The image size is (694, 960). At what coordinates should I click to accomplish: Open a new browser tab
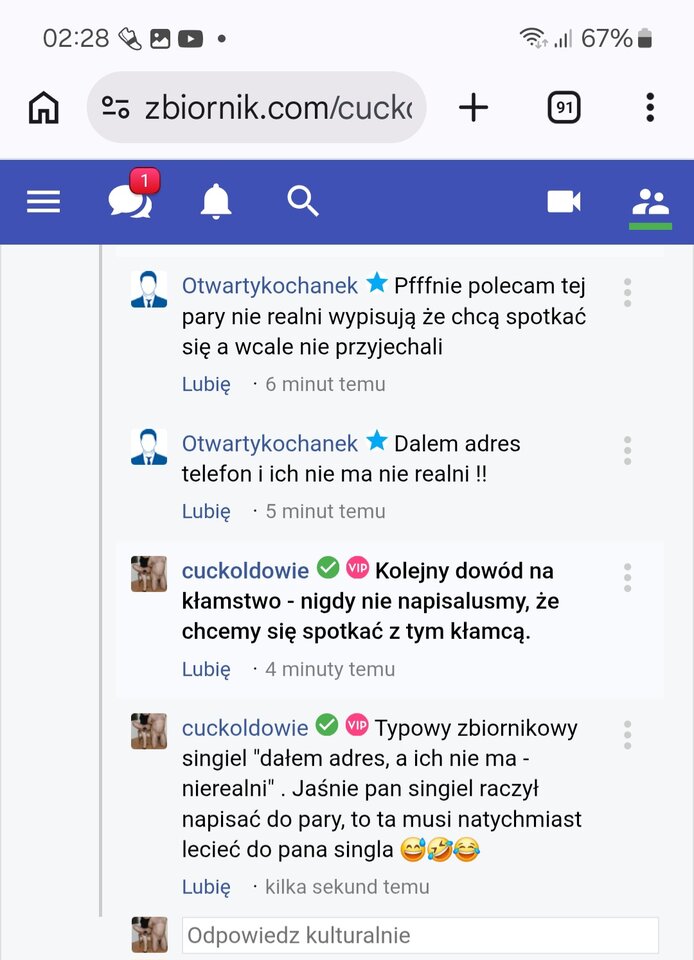[x=473, y=107]
